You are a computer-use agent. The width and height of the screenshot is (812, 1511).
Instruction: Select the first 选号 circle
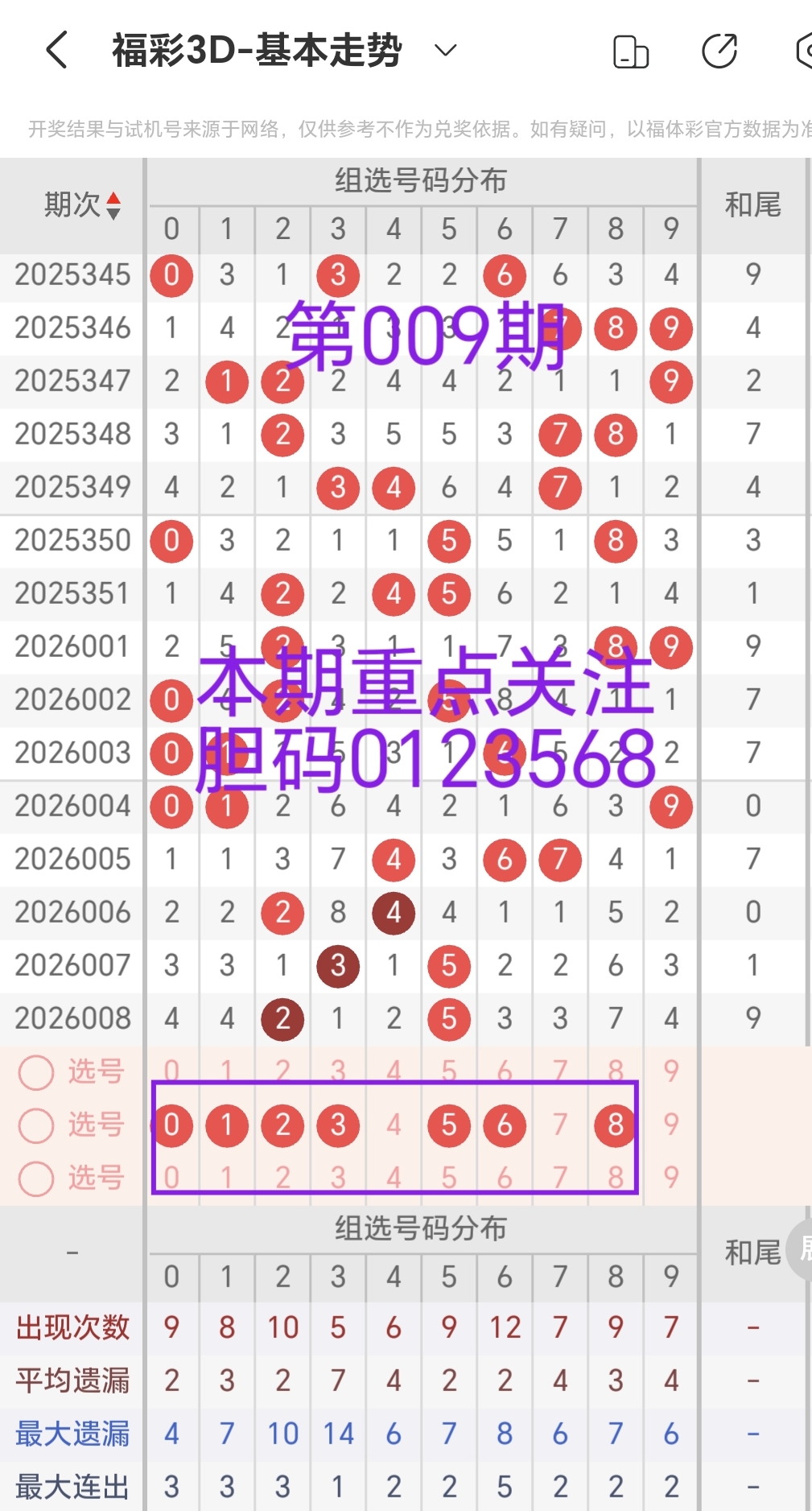35,1072
